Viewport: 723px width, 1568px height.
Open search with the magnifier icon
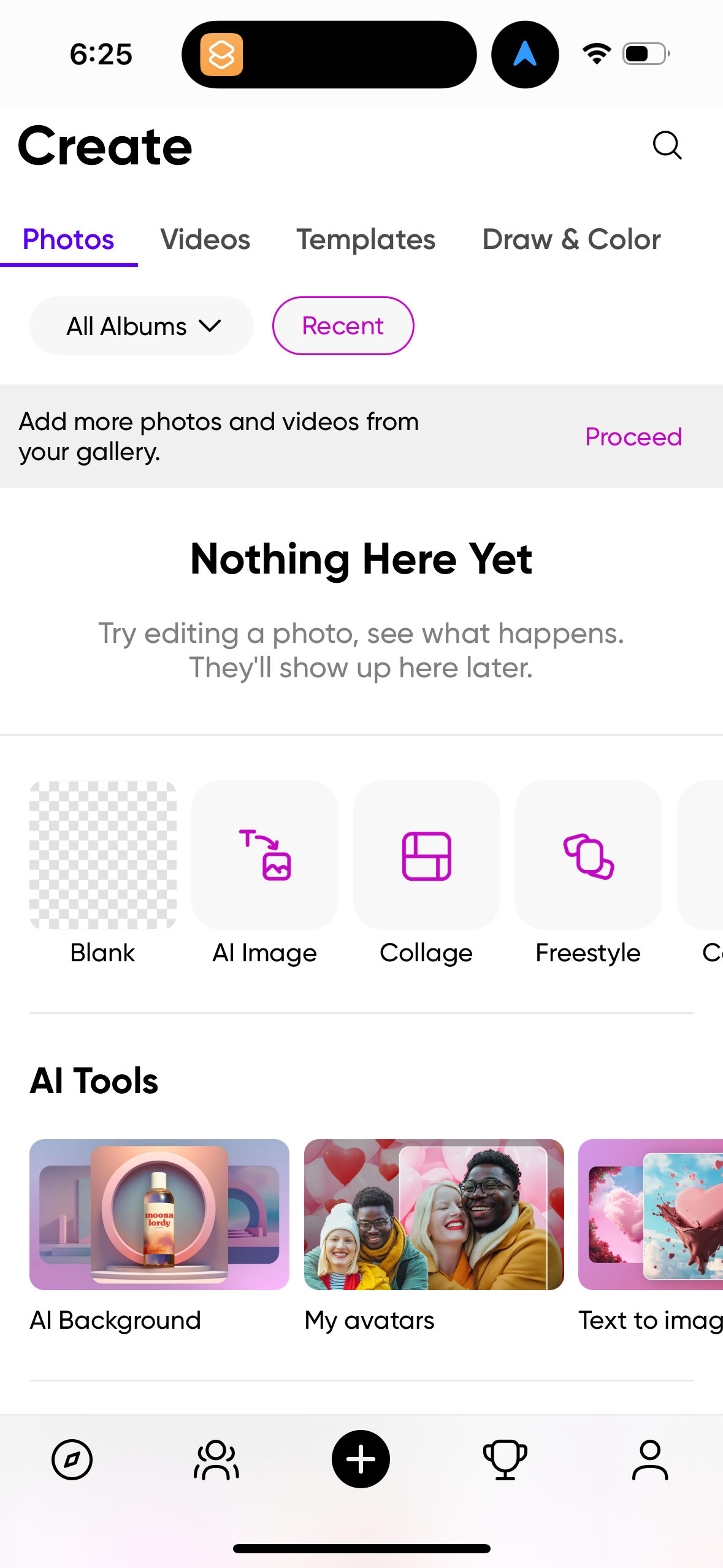pos(667,146)
